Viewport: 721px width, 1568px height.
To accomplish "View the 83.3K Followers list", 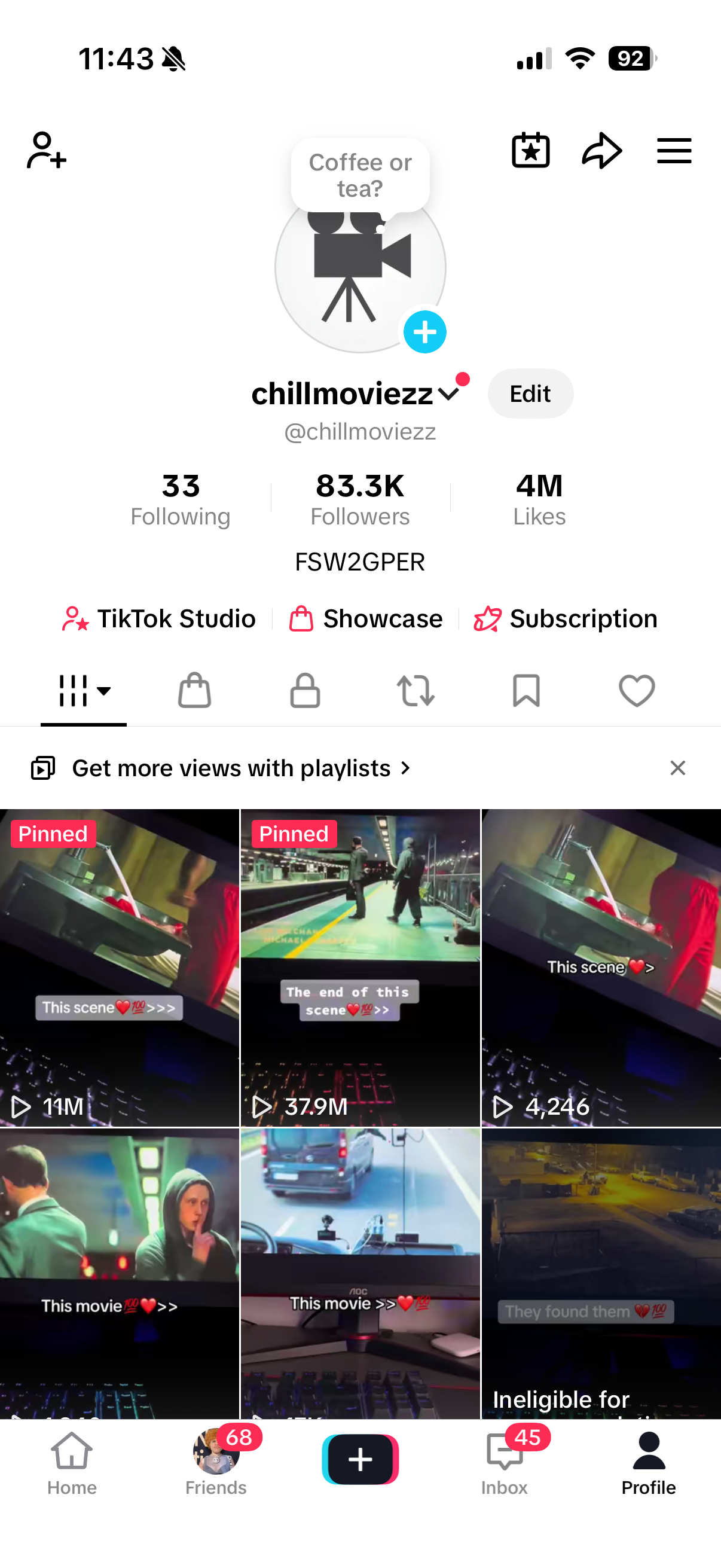I will 360,499.
